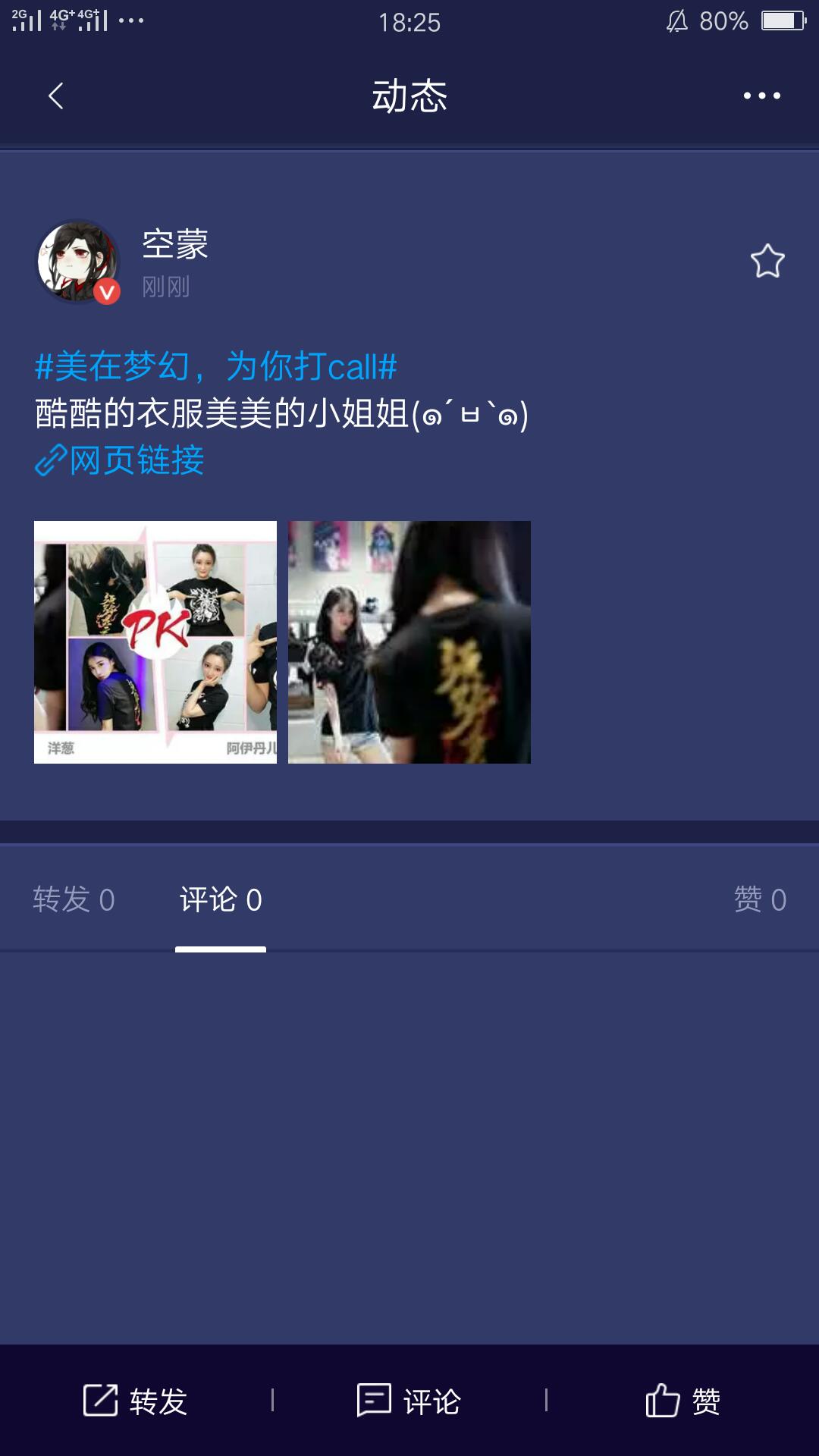Select the 评论 0 tab

pos(221,899)
